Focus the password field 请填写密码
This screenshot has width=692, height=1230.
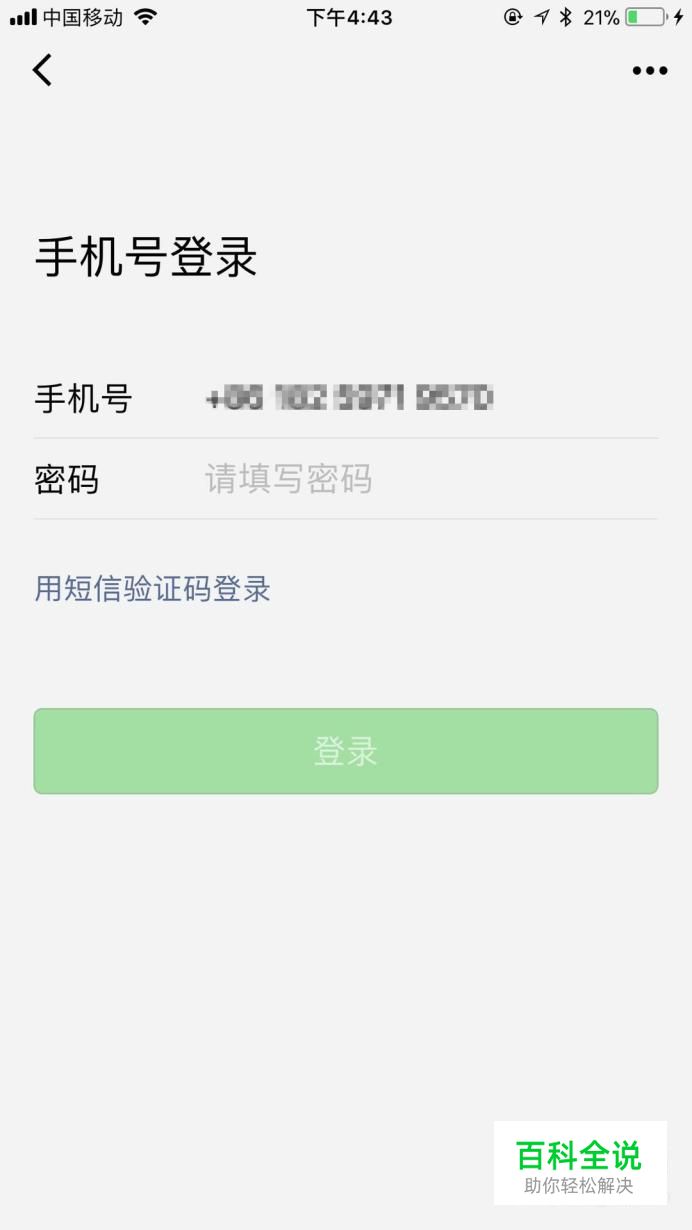(x=400, y=479)
